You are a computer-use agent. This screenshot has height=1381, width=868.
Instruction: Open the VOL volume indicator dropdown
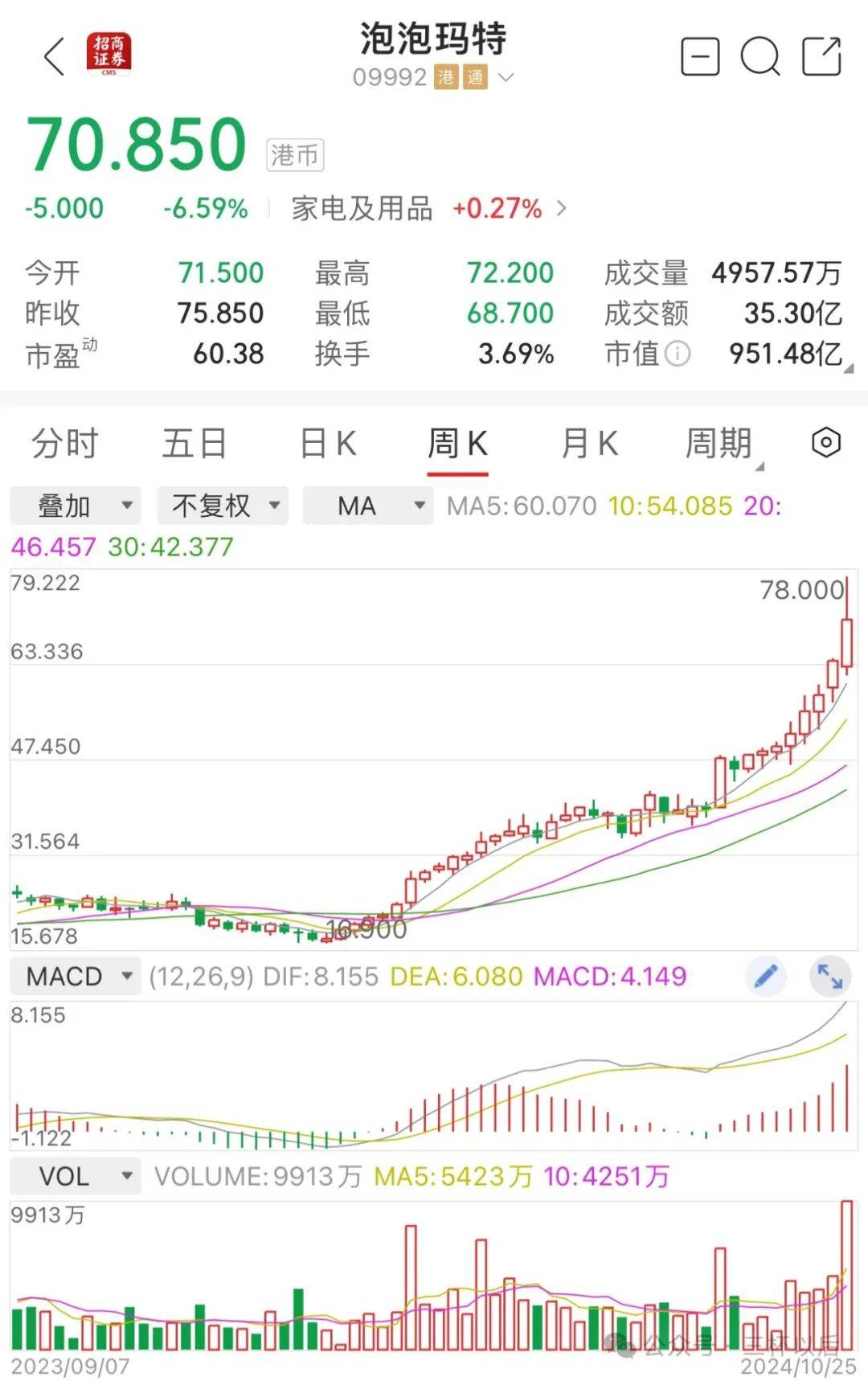click(x=75, y=1175)
